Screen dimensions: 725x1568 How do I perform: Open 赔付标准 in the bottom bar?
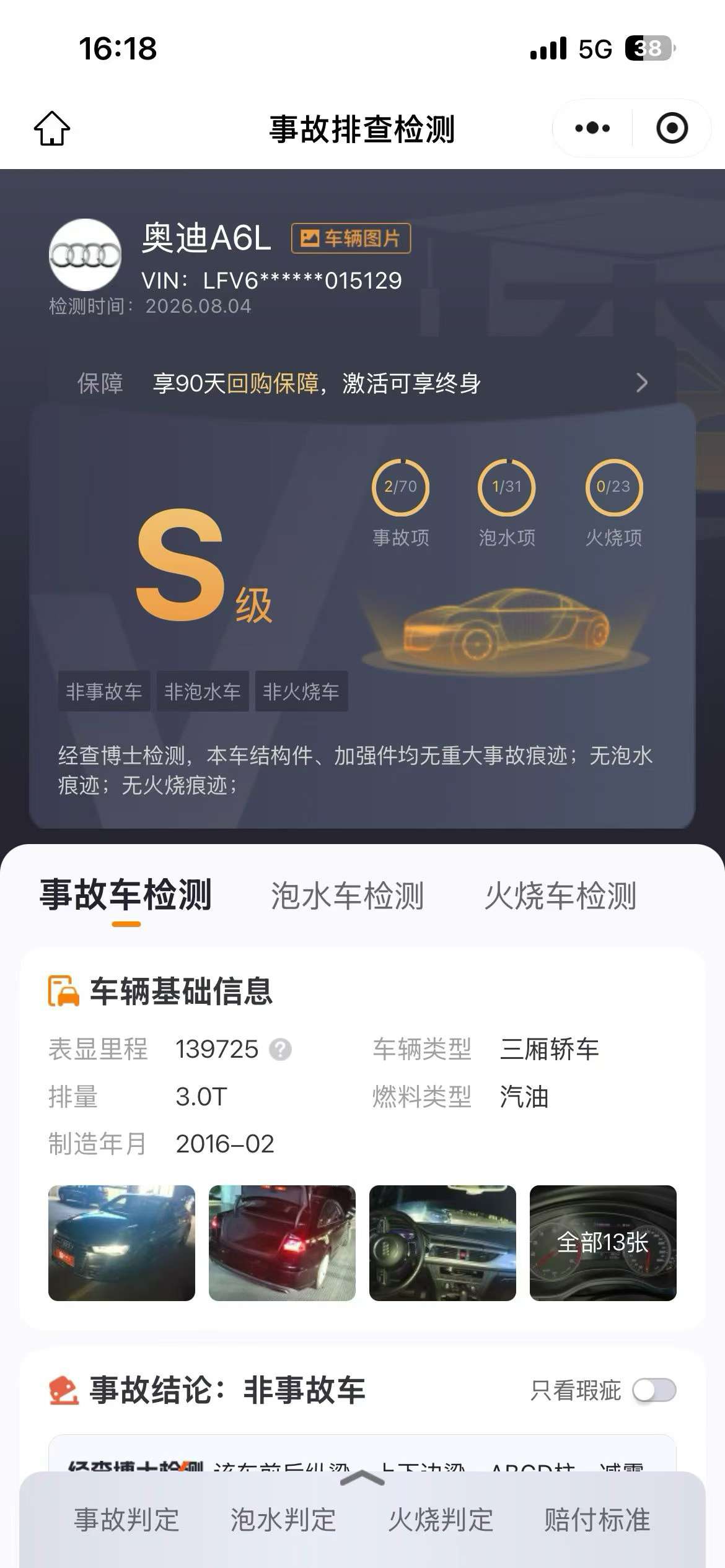(597, 1520)
